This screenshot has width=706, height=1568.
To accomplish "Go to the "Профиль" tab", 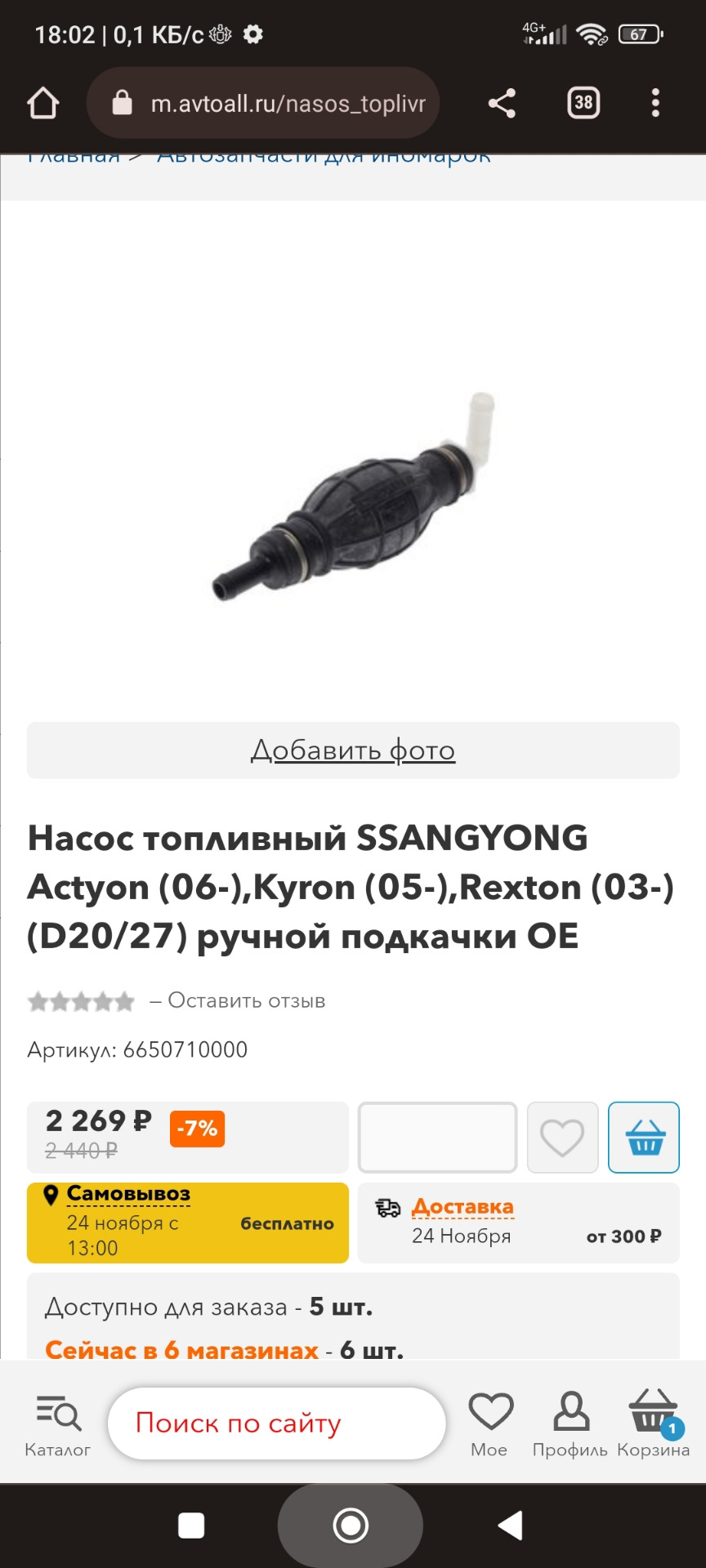I will pyautogui.click(x=570, y=1425).
